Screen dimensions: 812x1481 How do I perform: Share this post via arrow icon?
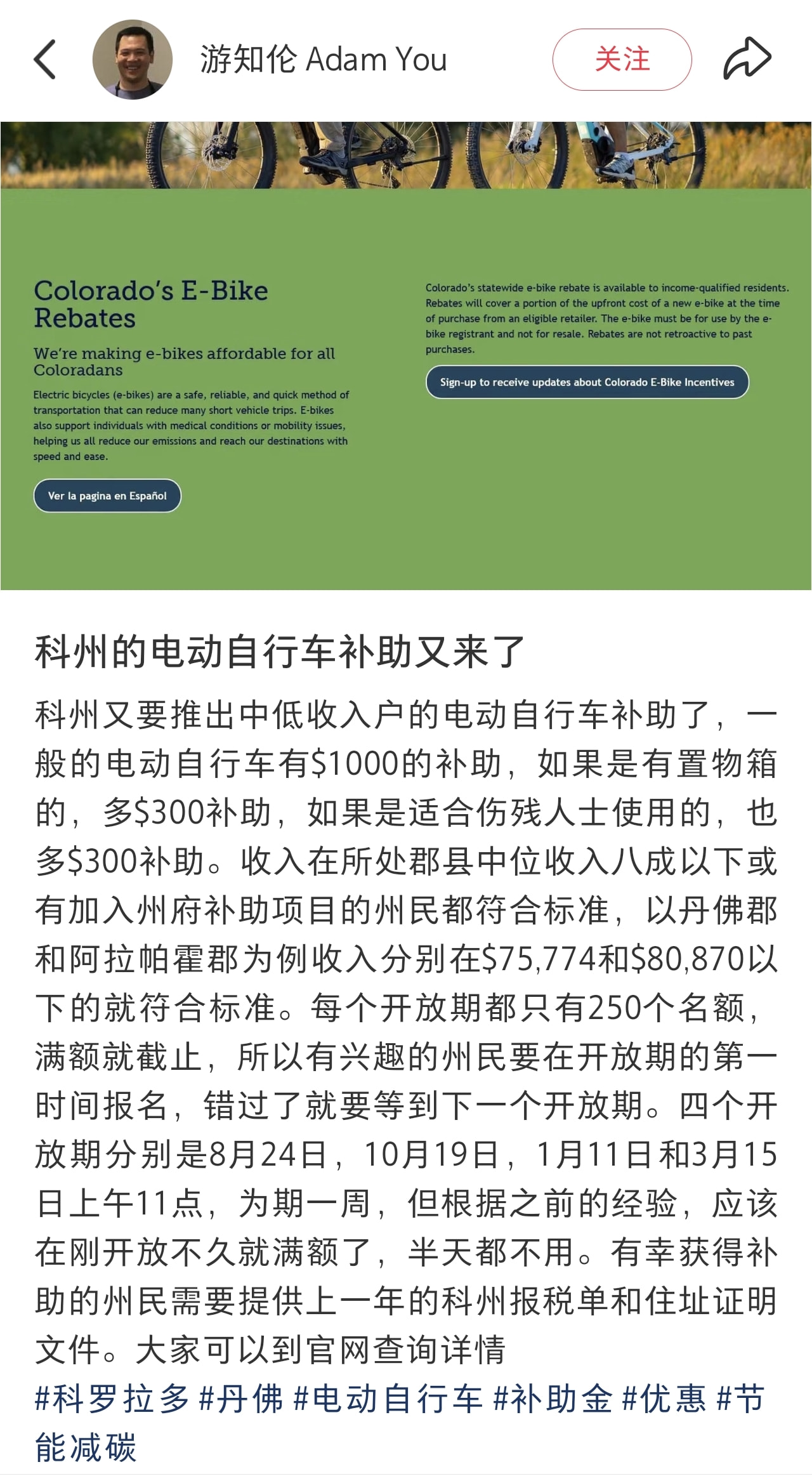747,59
